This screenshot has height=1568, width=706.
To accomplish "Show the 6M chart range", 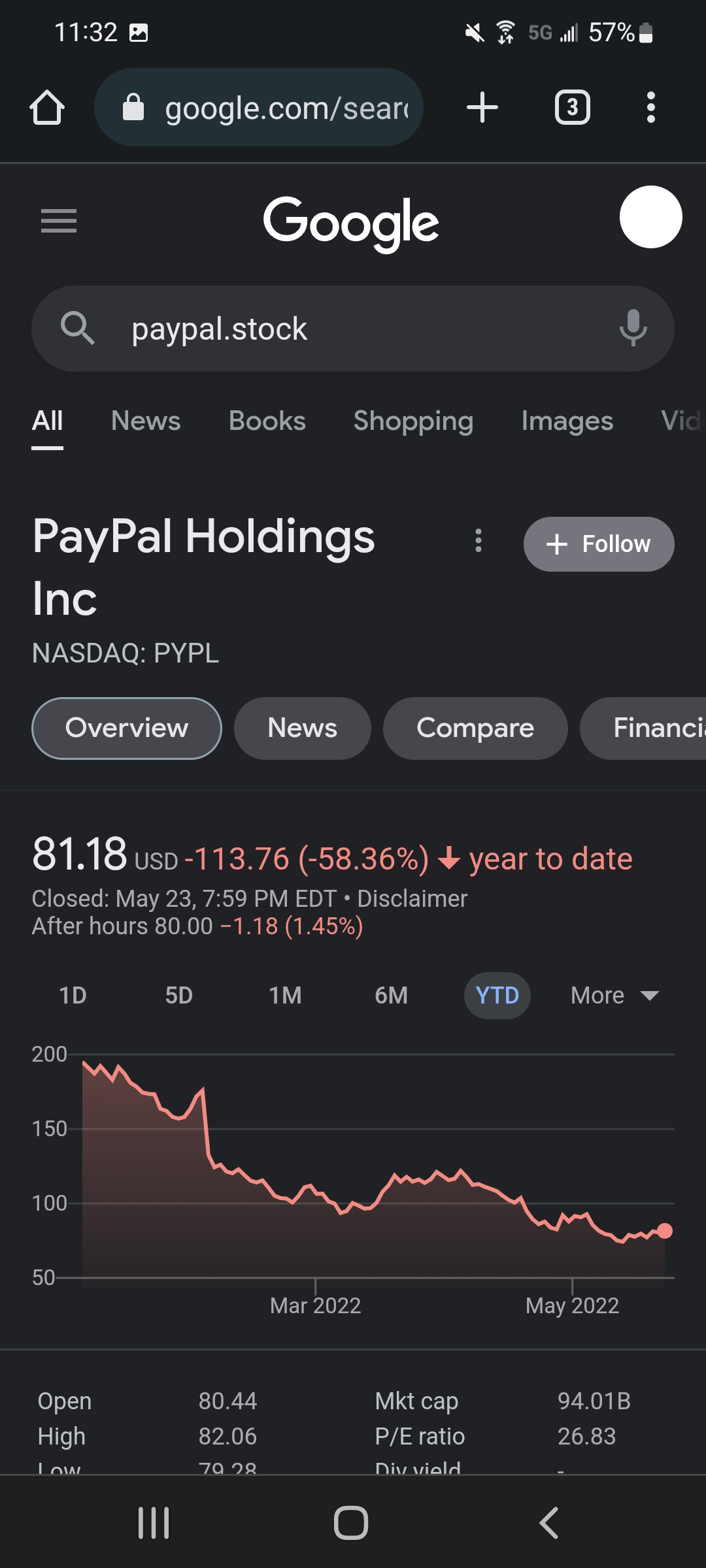I will point(391,996).
